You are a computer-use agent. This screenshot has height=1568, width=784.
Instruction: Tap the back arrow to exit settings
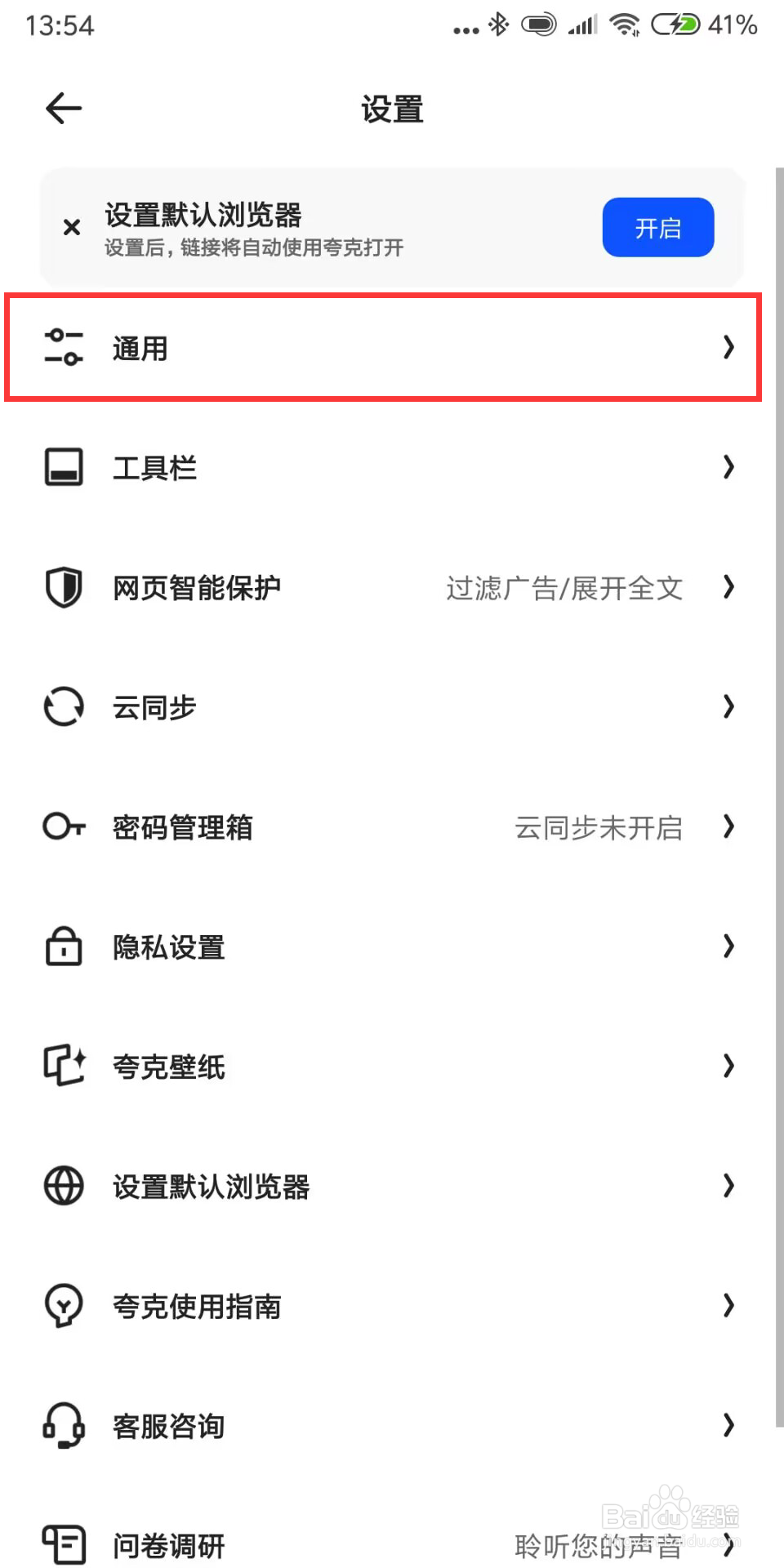click(x=63, y=108)
